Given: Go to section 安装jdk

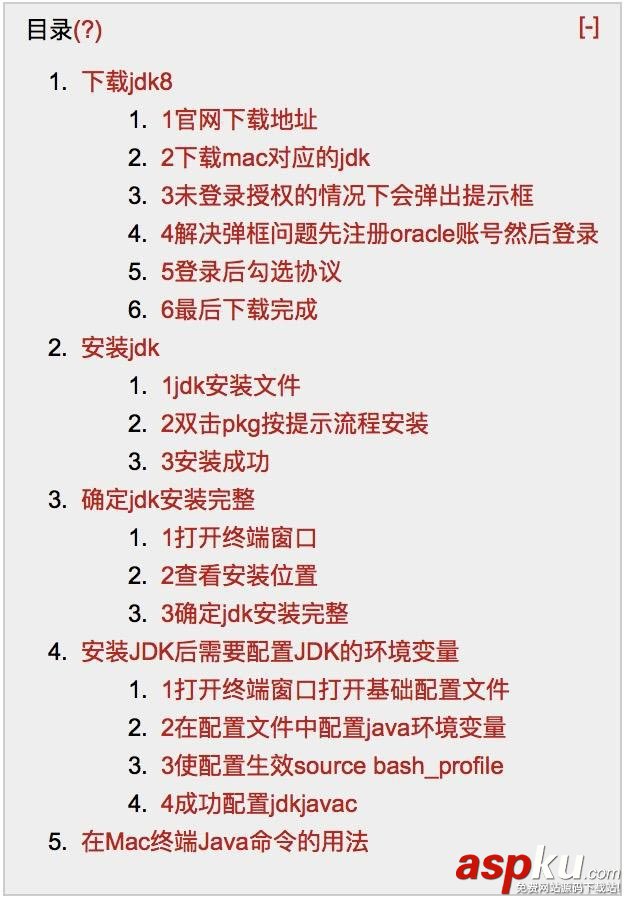Looking at the screenshot, I should pyautogui.click(x=120, y=348).
